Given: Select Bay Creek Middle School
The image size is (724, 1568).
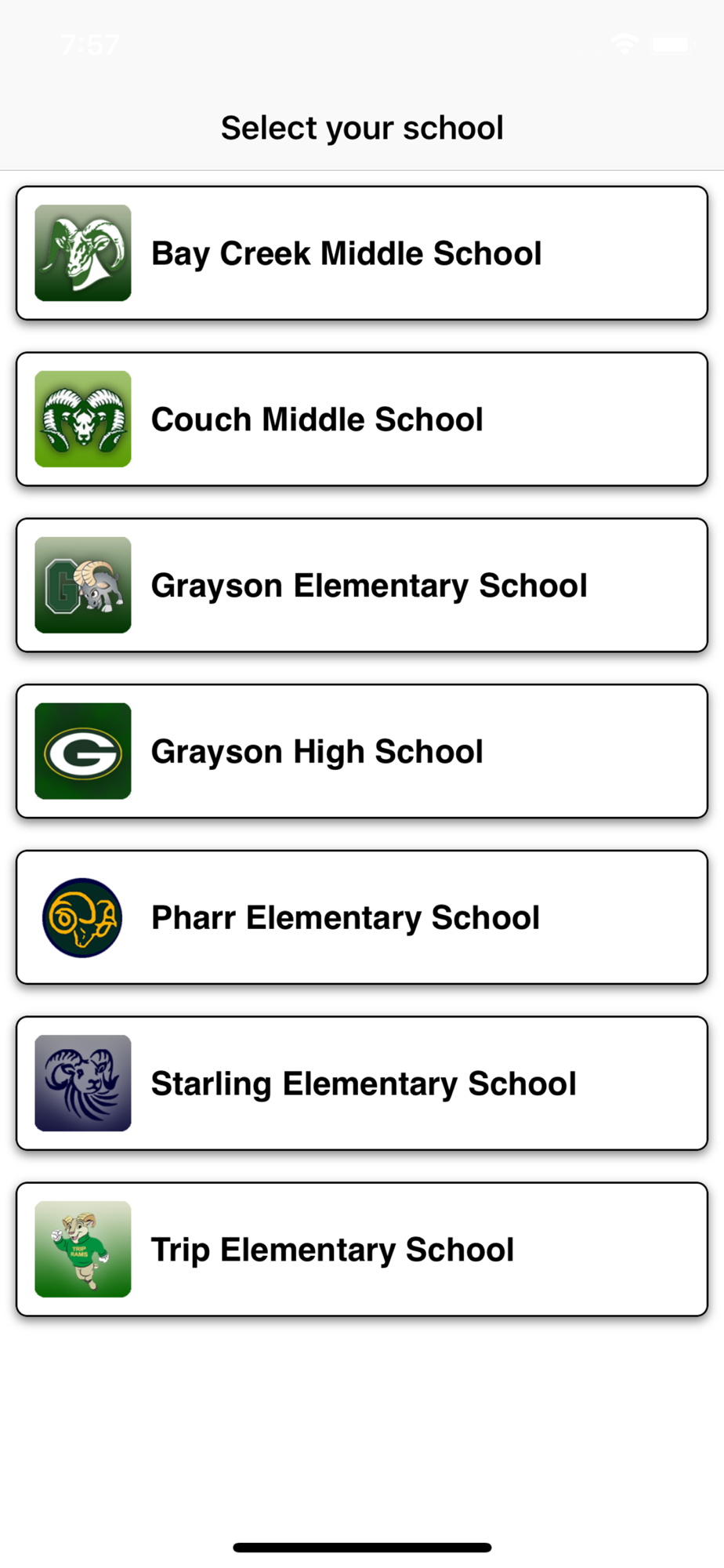Looking at the screenshot, I should (362, 253).
